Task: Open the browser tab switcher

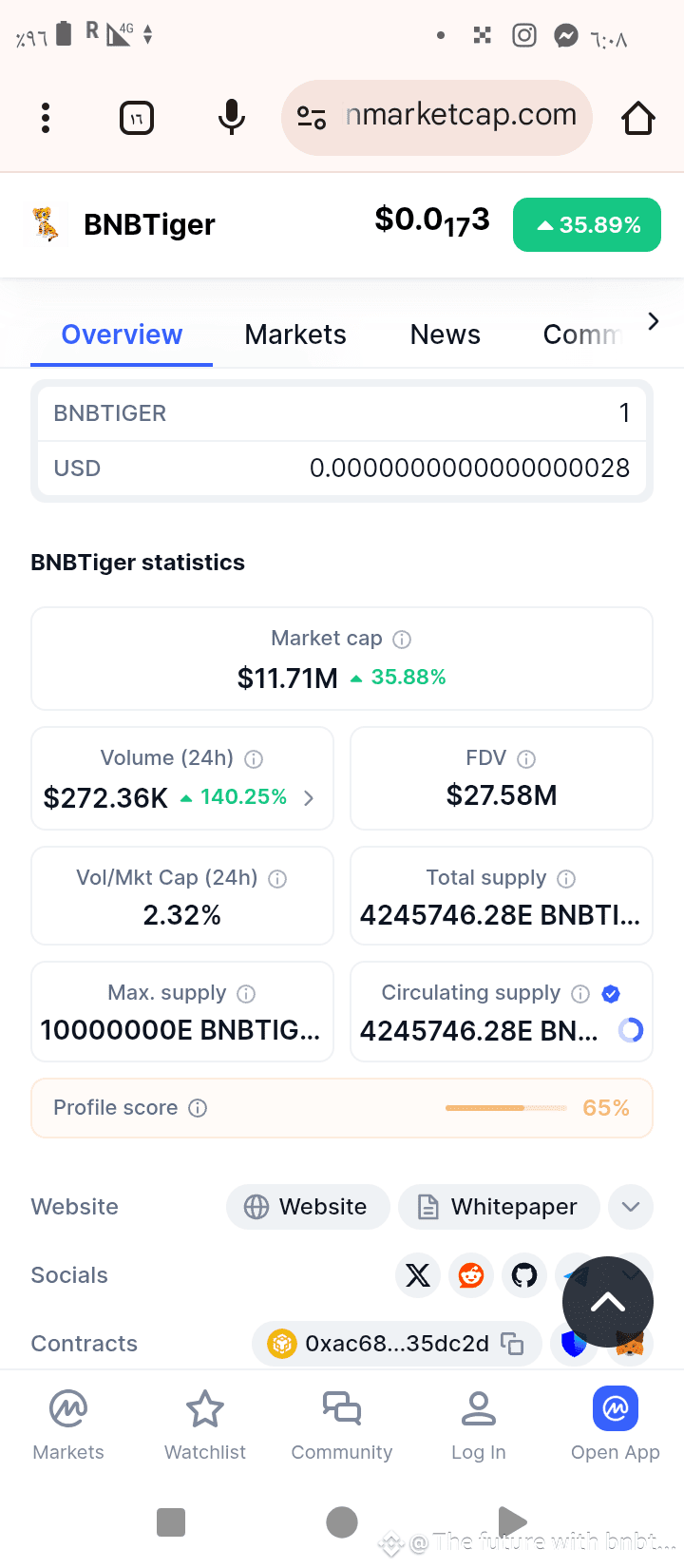Action: click(x=136, y=117)
